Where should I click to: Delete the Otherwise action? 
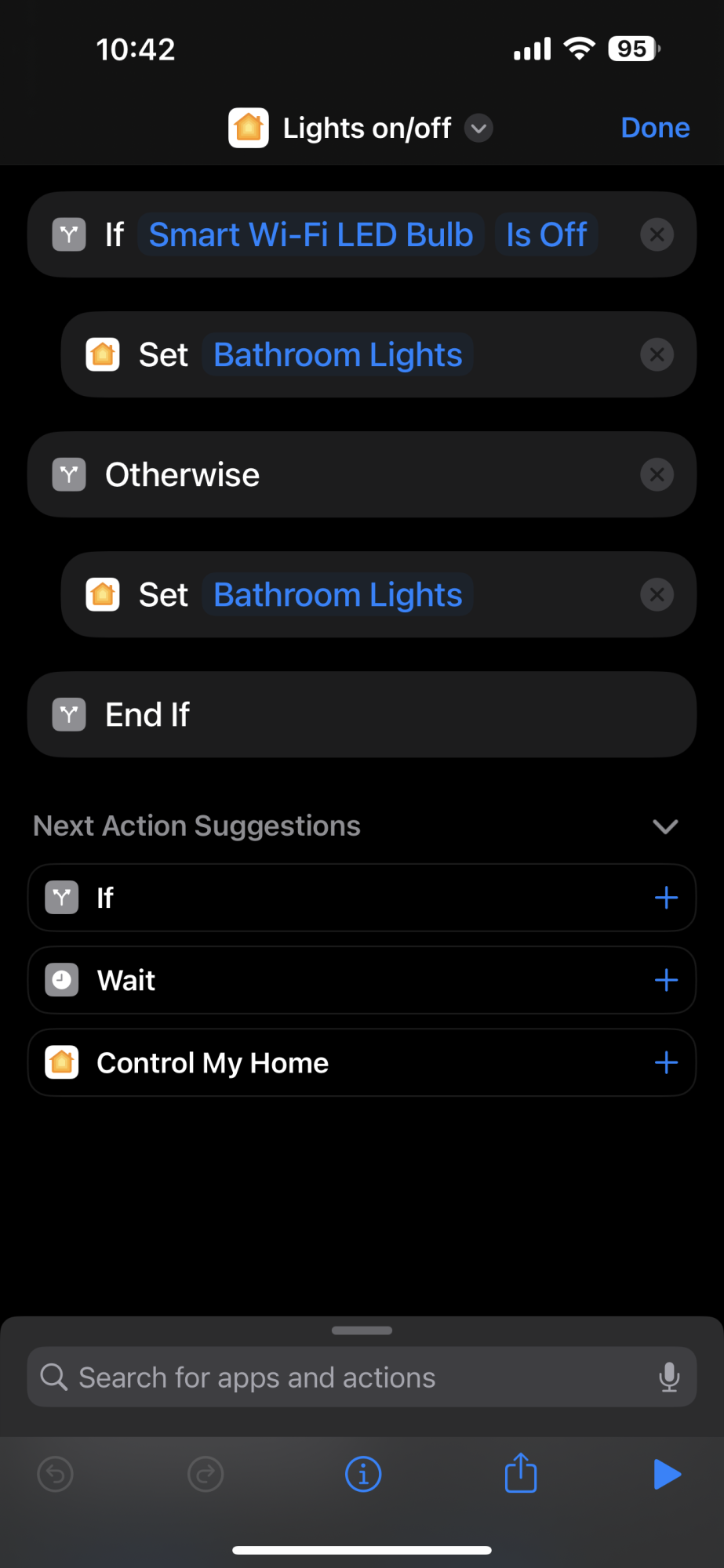(657, 474)
